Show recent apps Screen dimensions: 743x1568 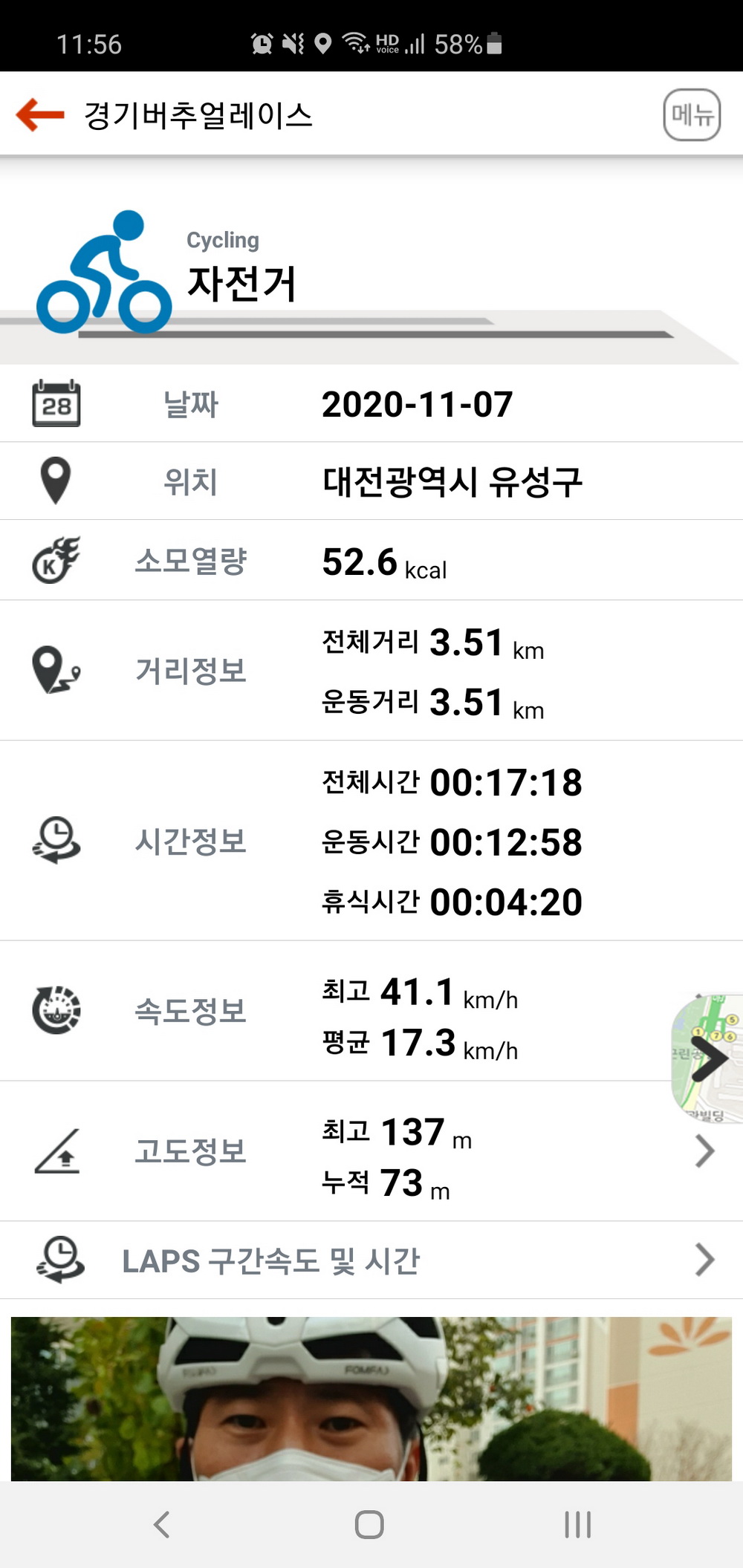(577, 1524)
